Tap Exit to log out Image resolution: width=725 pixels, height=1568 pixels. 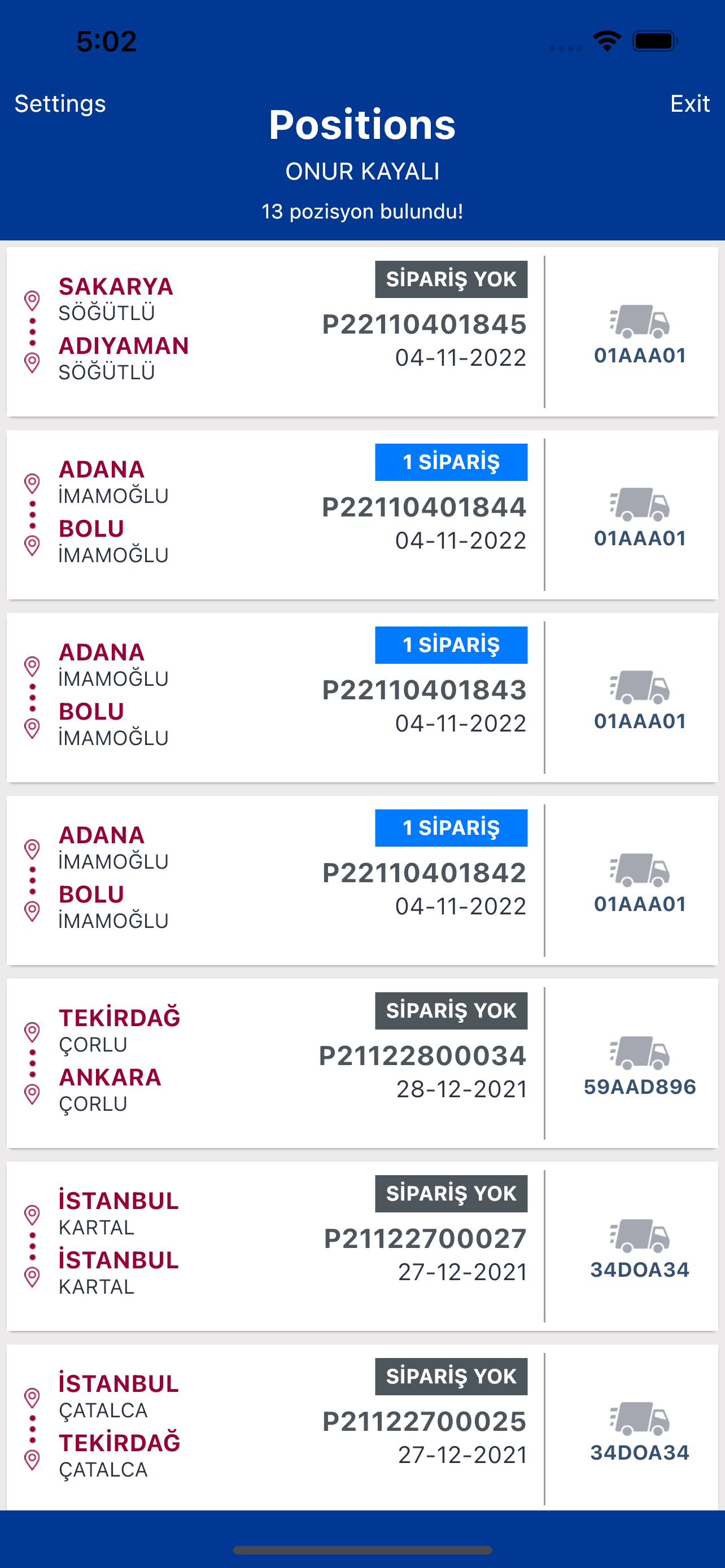pyautogui.click(x=689, y=103)
